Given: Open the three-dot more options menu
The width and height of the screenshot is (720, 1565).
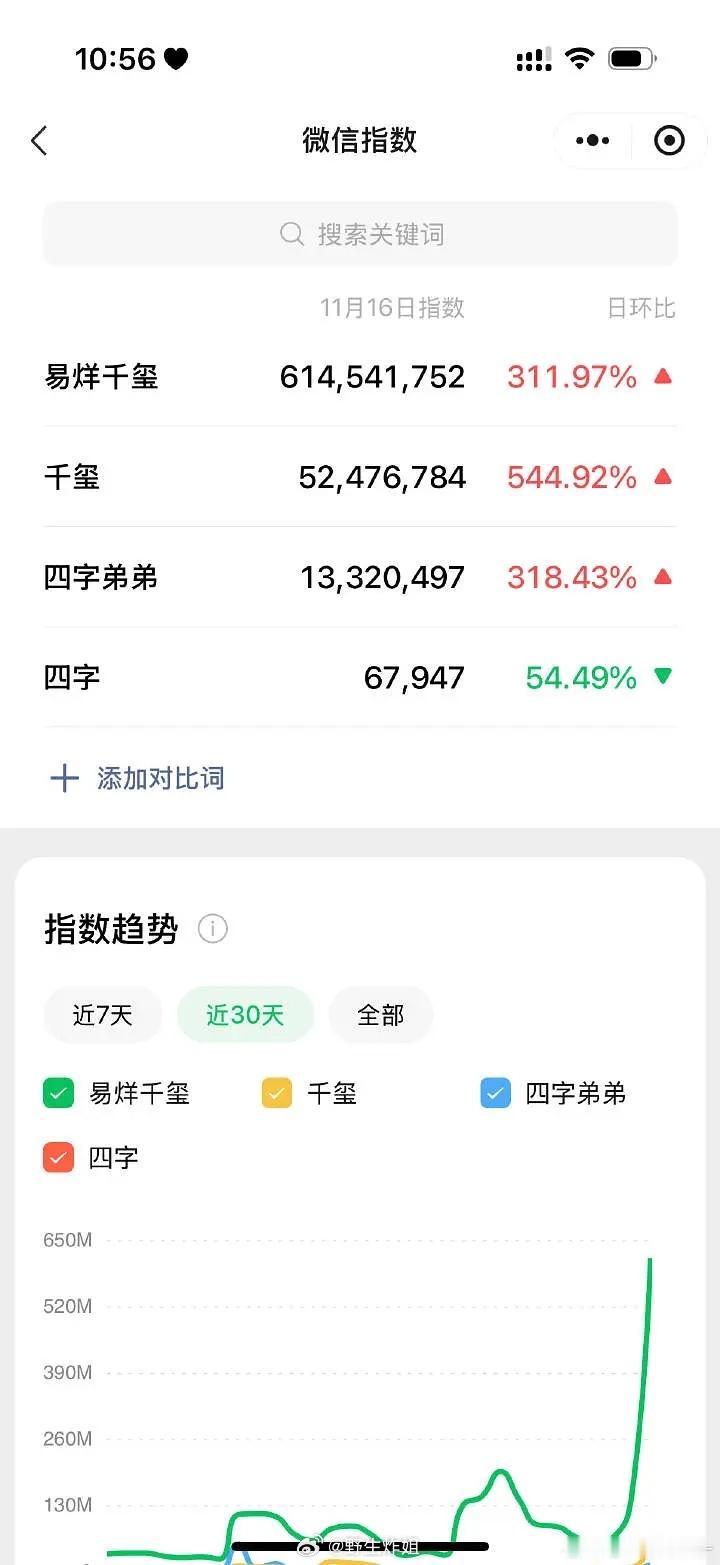Looking at the screenshot, I should [592, 140].
